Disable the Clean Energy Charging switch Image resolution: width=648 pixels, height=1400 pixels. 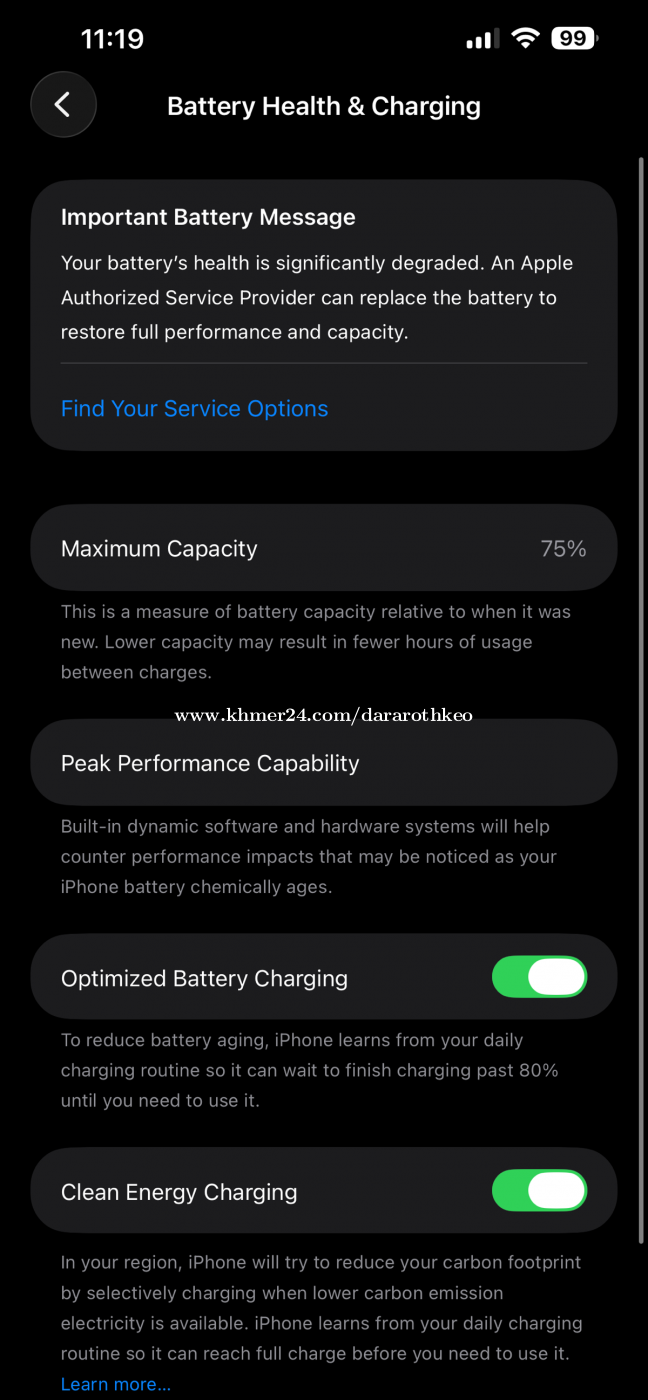click(539, 1191)
